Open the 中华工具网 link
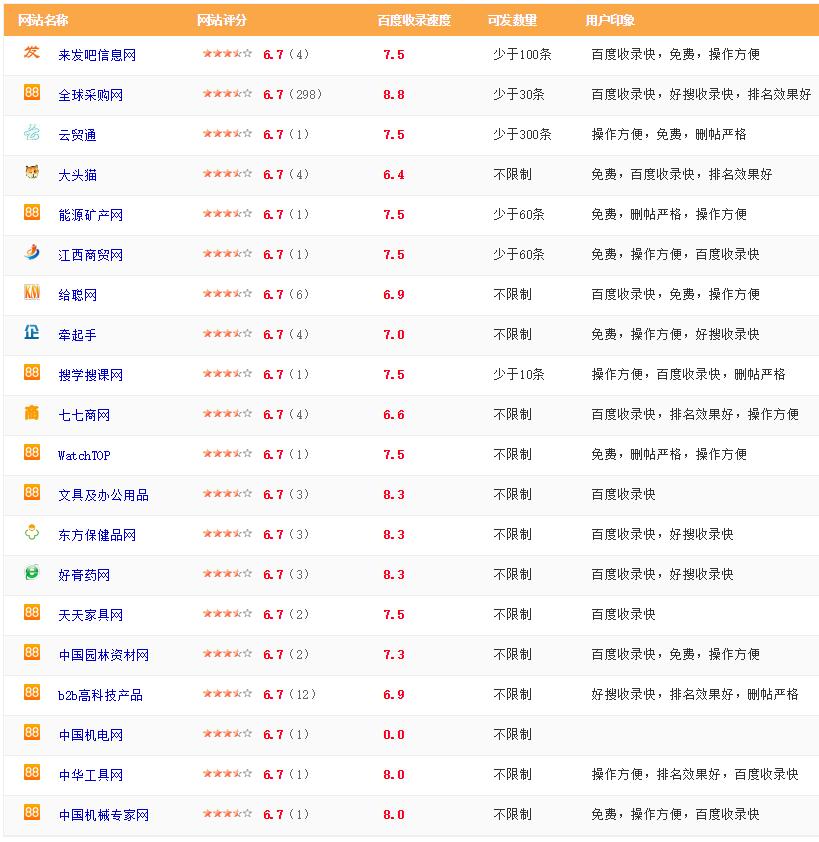 [x=90, y=775]
